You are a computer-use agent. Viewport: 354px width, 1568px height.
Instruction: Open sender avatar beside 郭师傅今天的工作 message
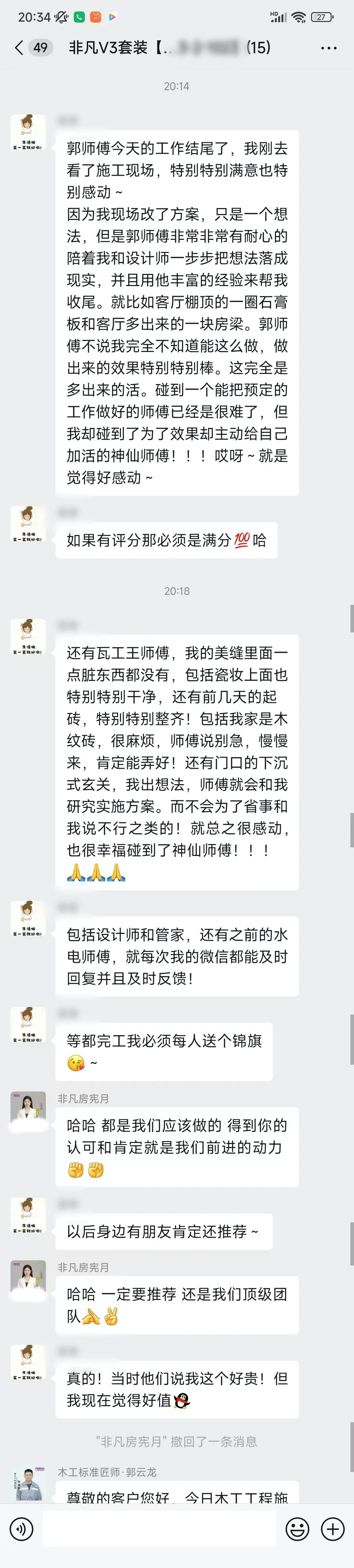tap(28, 131)
